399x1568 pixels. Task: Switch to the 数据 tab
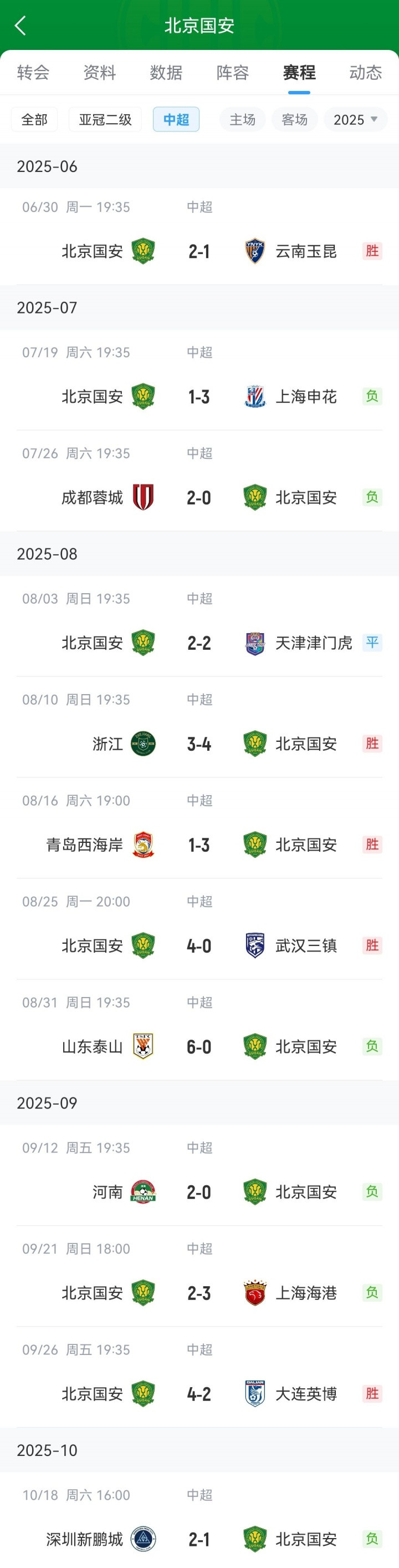pyautogui.click(x=166, y=73)
